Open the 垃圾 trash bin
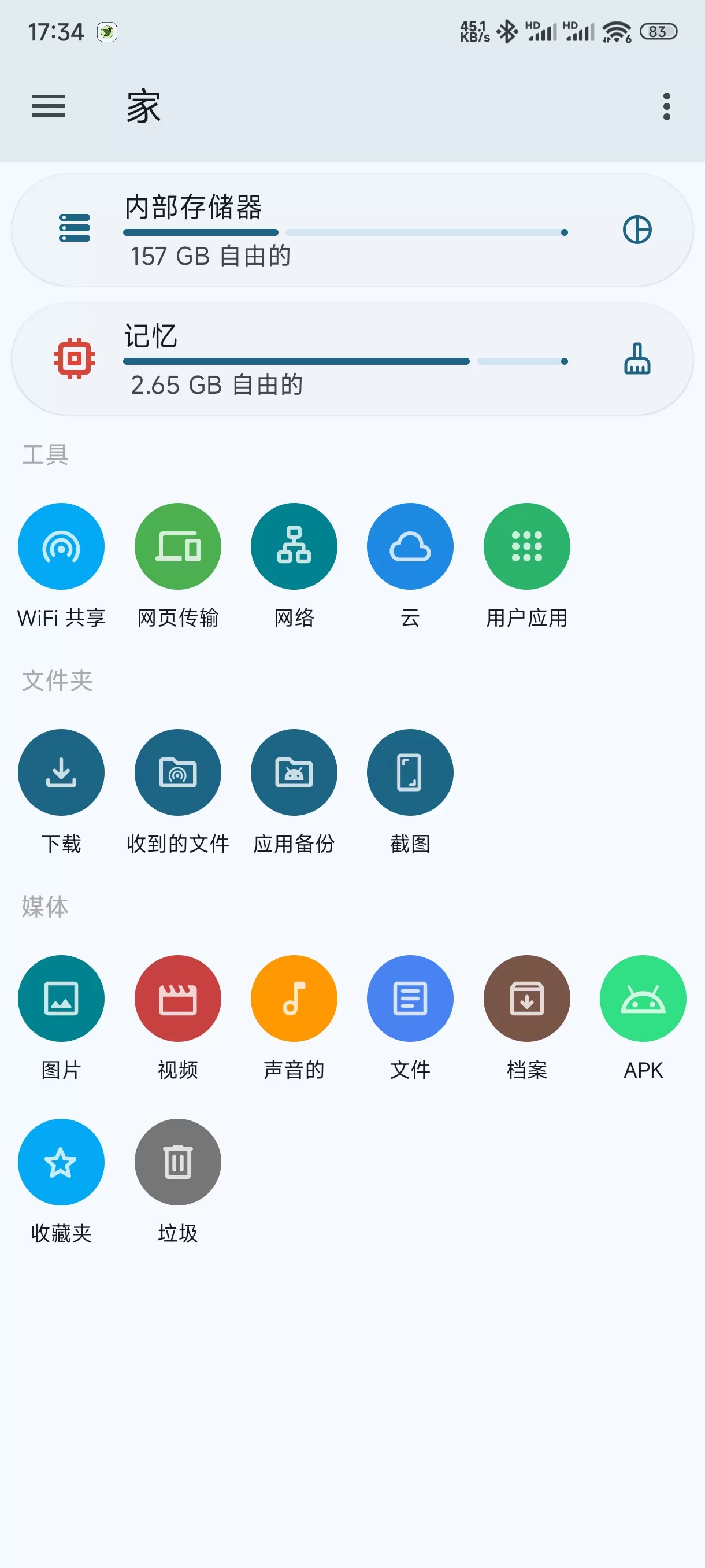Viewport: 705px width, 1568px height. tap(177, 1162)
